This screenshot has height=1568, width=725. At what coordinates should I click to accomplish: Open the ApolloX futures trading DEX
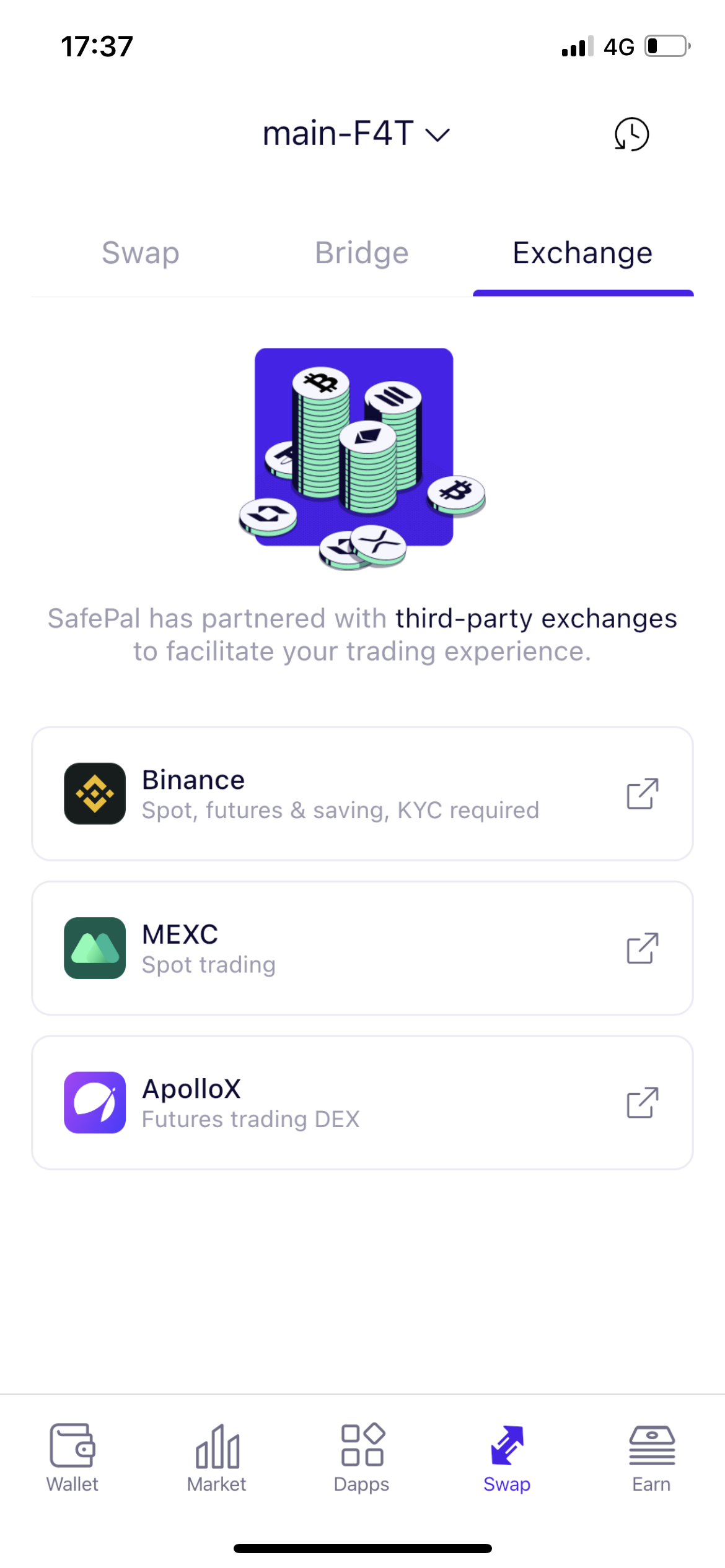coord(362,1102)
